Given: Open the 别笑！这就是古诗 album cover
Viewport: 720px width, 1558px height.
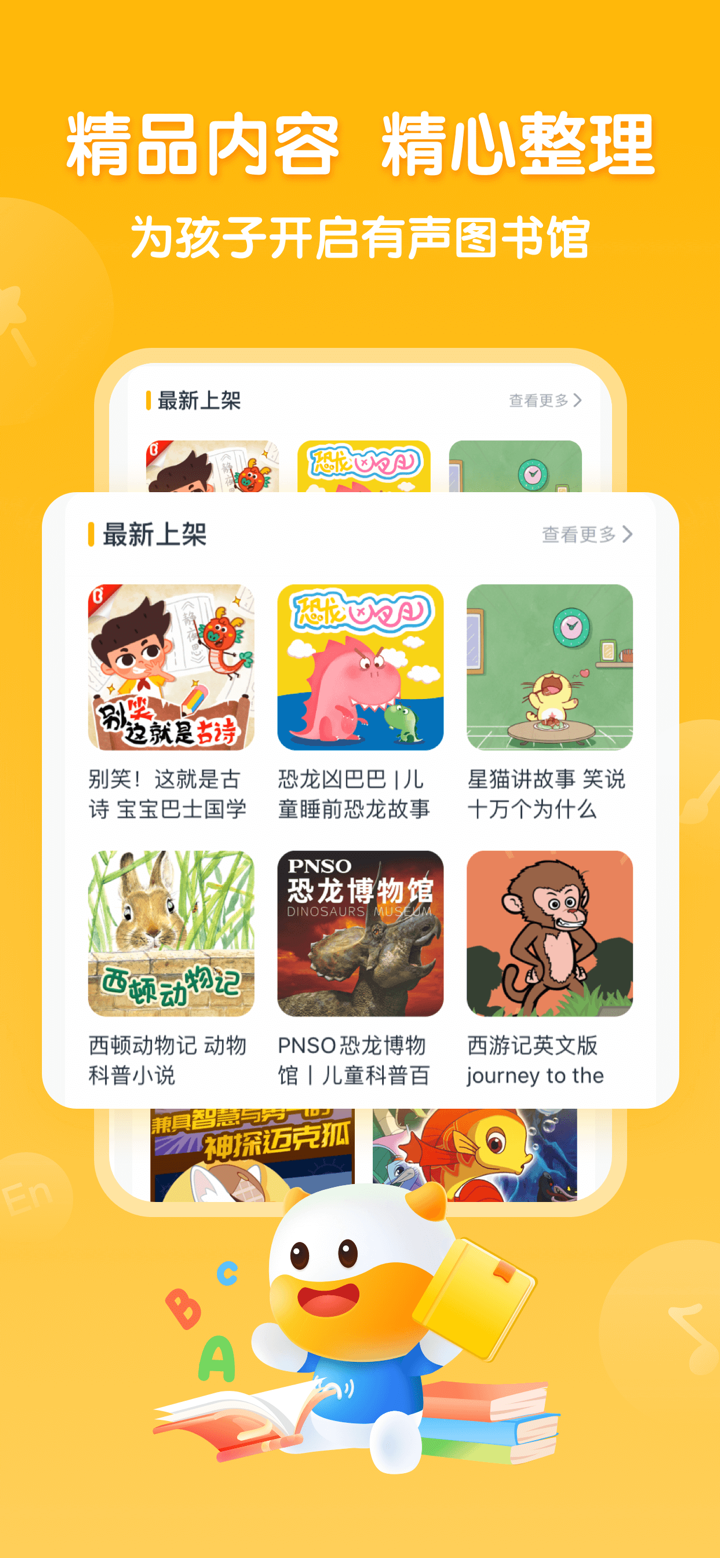Looking at the screenshot, I should pyautogui.click(x=170, y=666).
